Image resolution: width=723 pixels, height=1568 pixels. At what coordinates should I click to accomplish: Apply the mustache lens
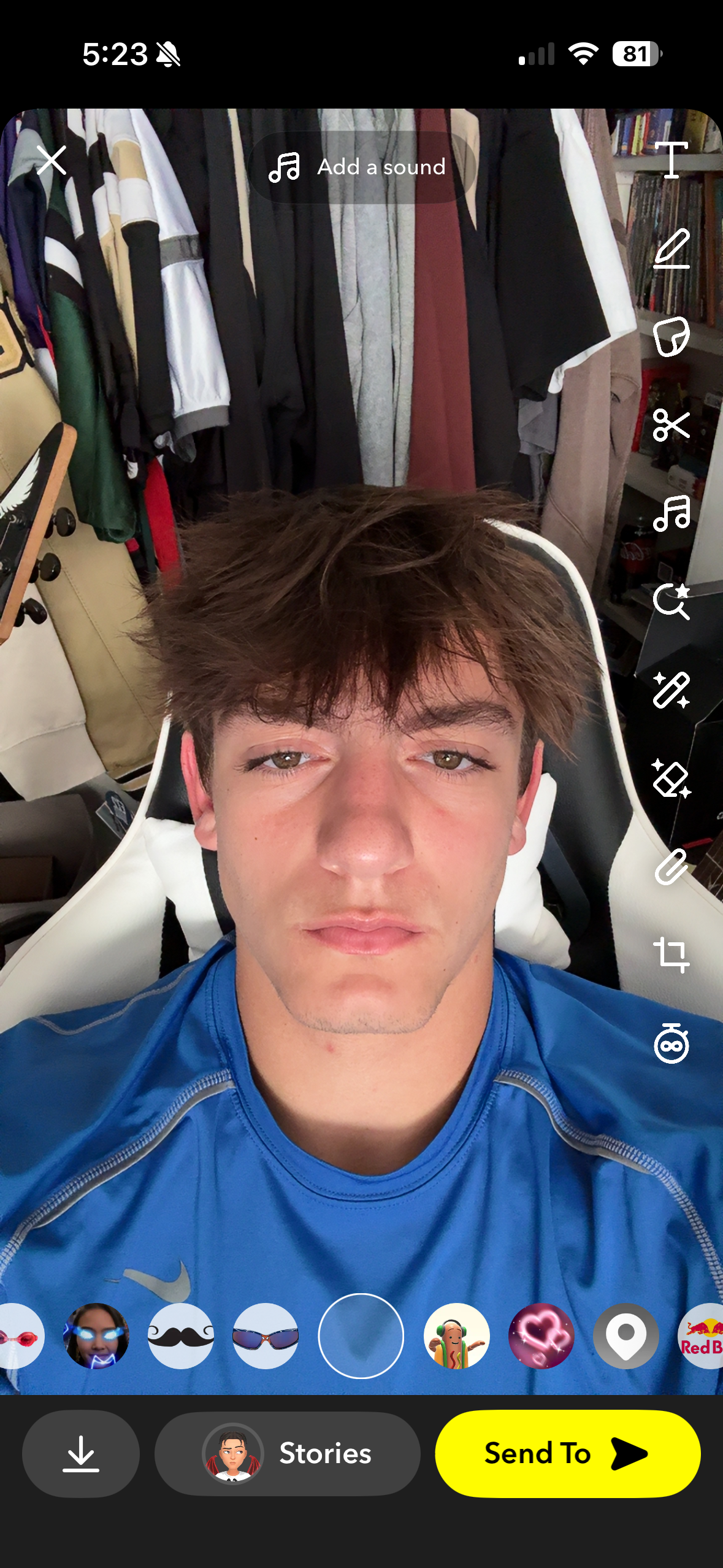181,1335
